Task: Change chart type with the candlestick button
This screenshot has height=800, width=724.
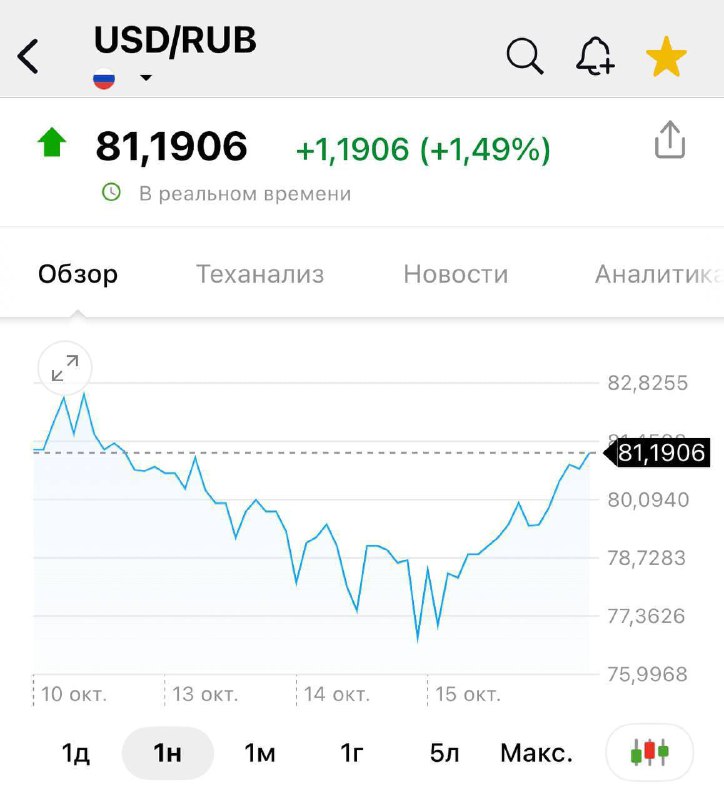Action: pyautogui.click(x=649, y=752)
